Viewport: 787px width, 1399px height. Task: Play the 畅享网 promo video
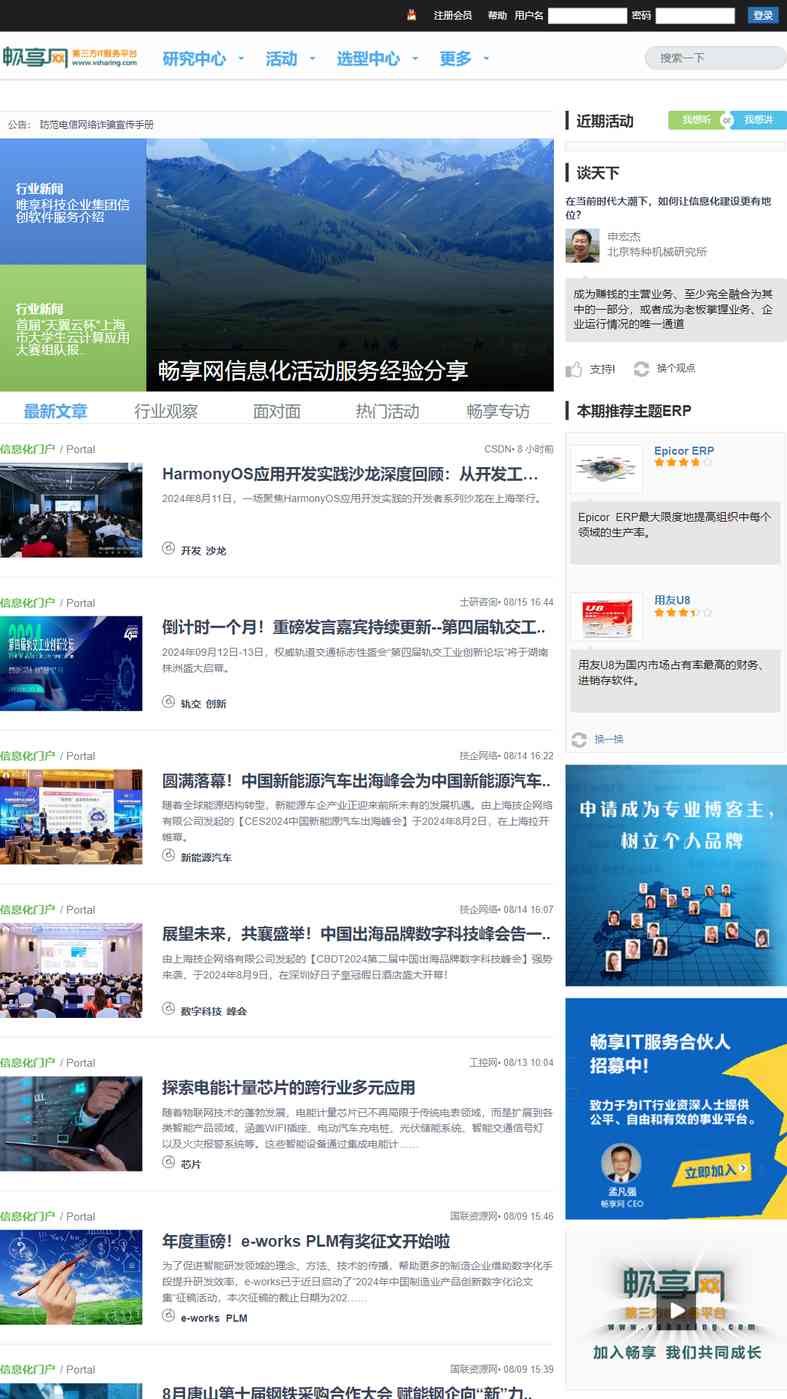[677, 1309]
